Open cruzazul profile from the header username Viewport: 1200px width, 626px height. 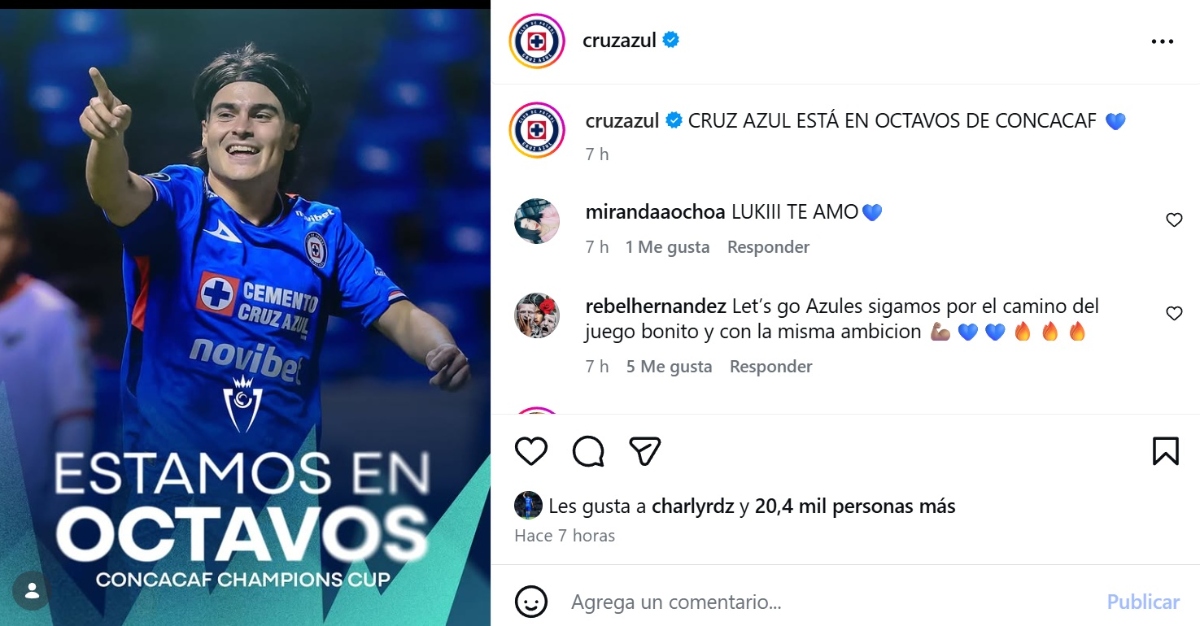click(619, 40)
